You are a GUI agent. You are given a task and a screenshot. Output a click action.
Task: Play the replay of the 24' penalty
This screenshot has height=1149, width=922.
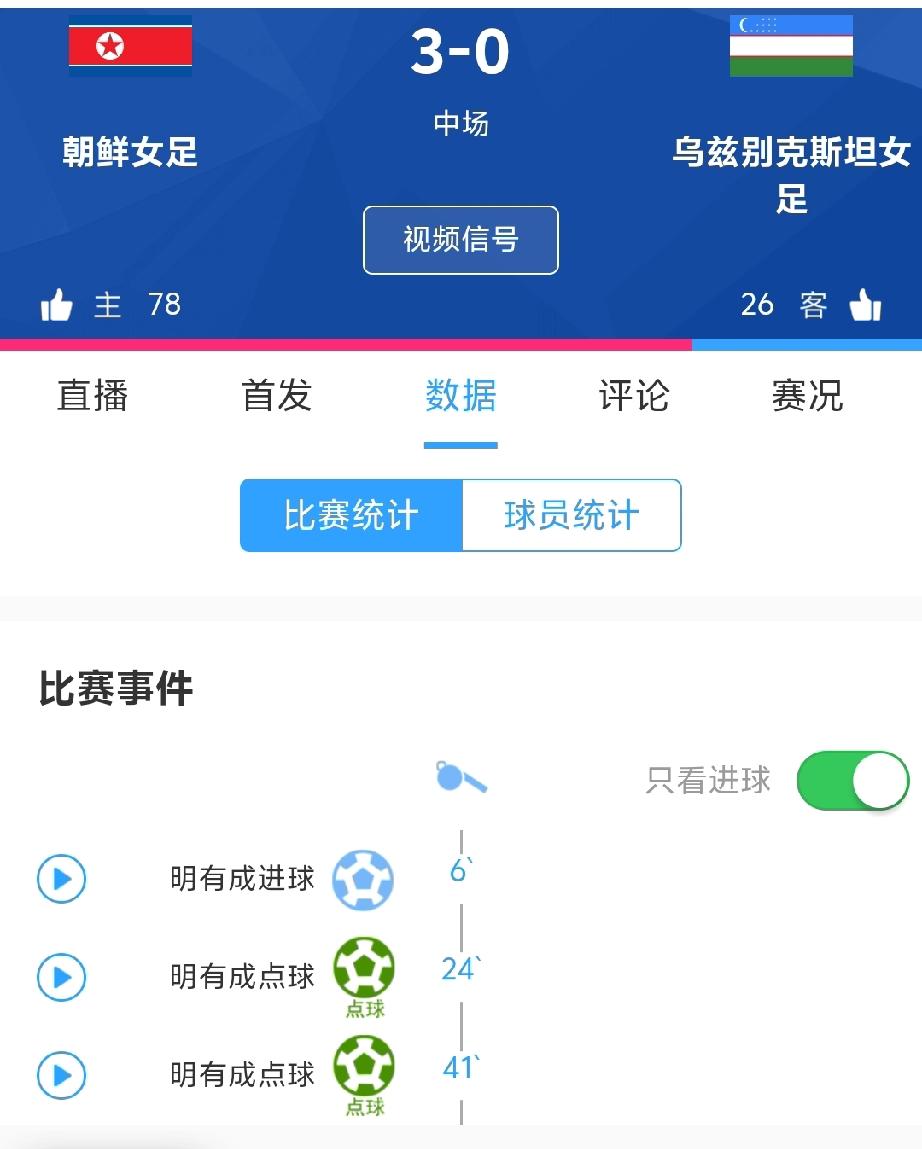pyautogui.click(x=61, y=977)
